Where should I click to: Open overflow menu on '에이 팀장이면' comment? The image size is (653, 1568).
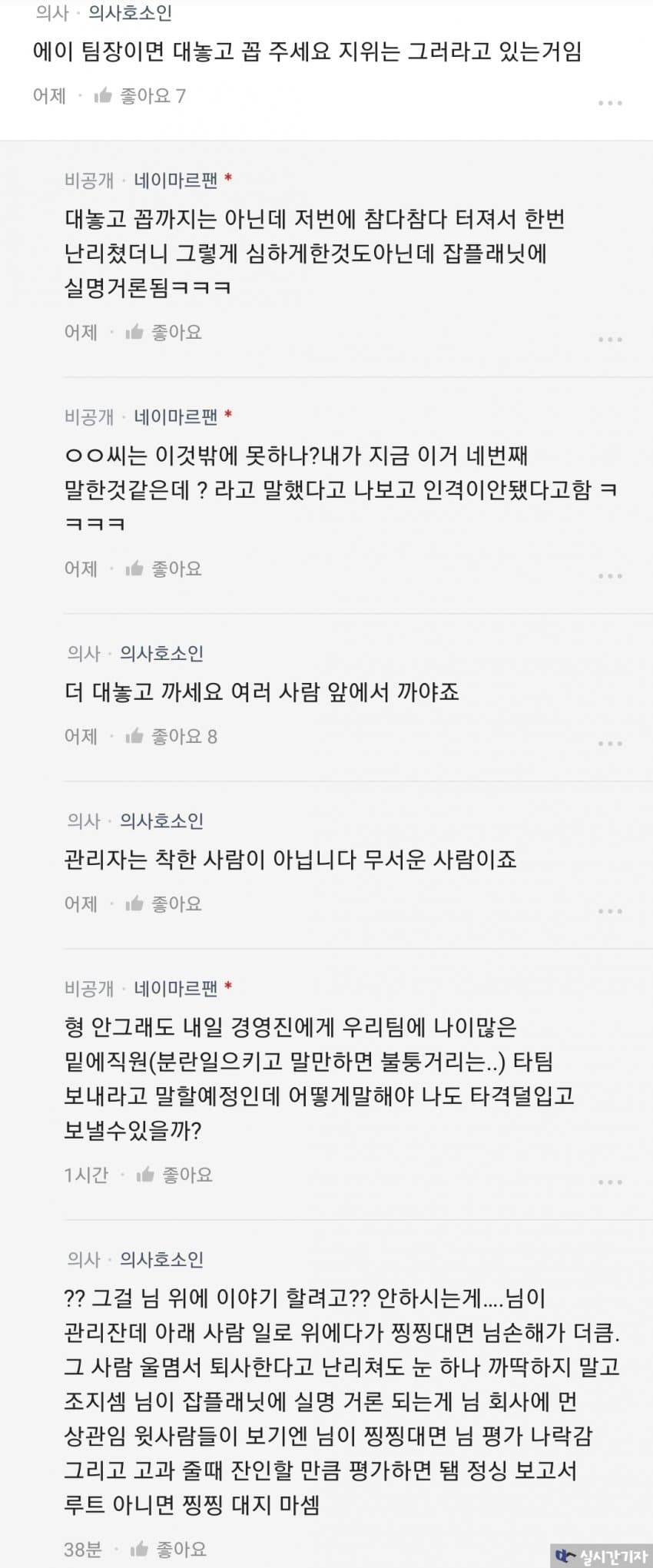click(610, 103)
